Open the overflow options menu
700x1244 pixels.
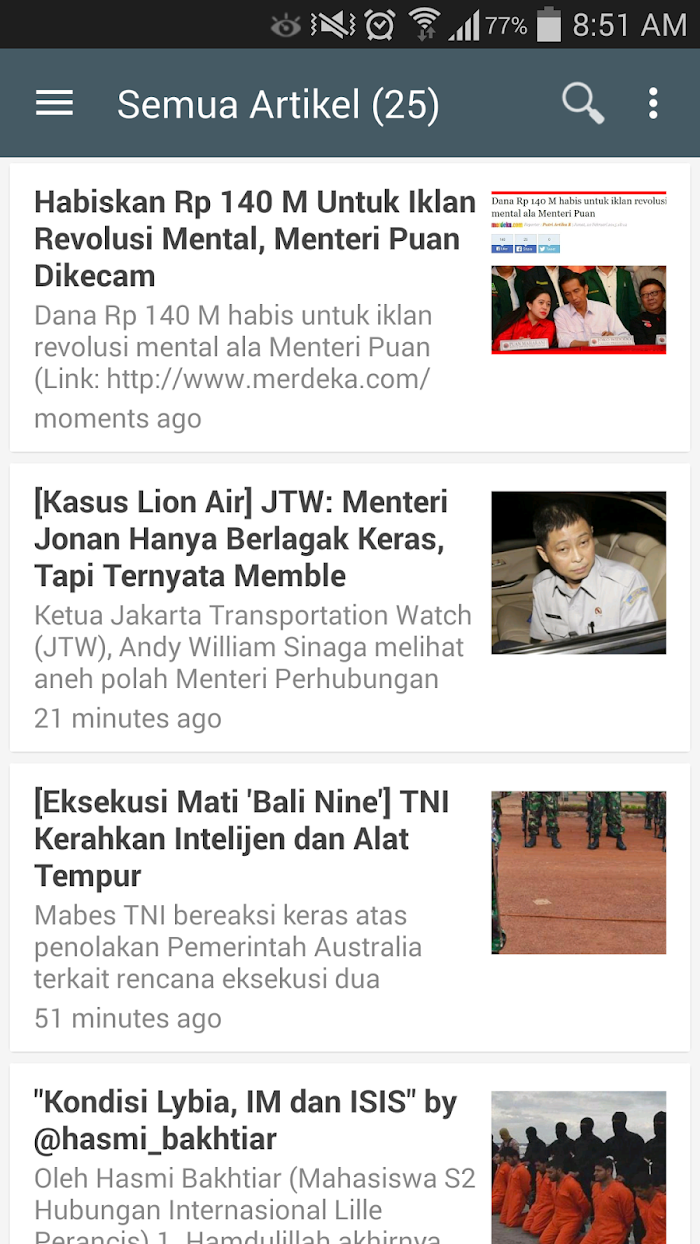click(x=653, y=103)
